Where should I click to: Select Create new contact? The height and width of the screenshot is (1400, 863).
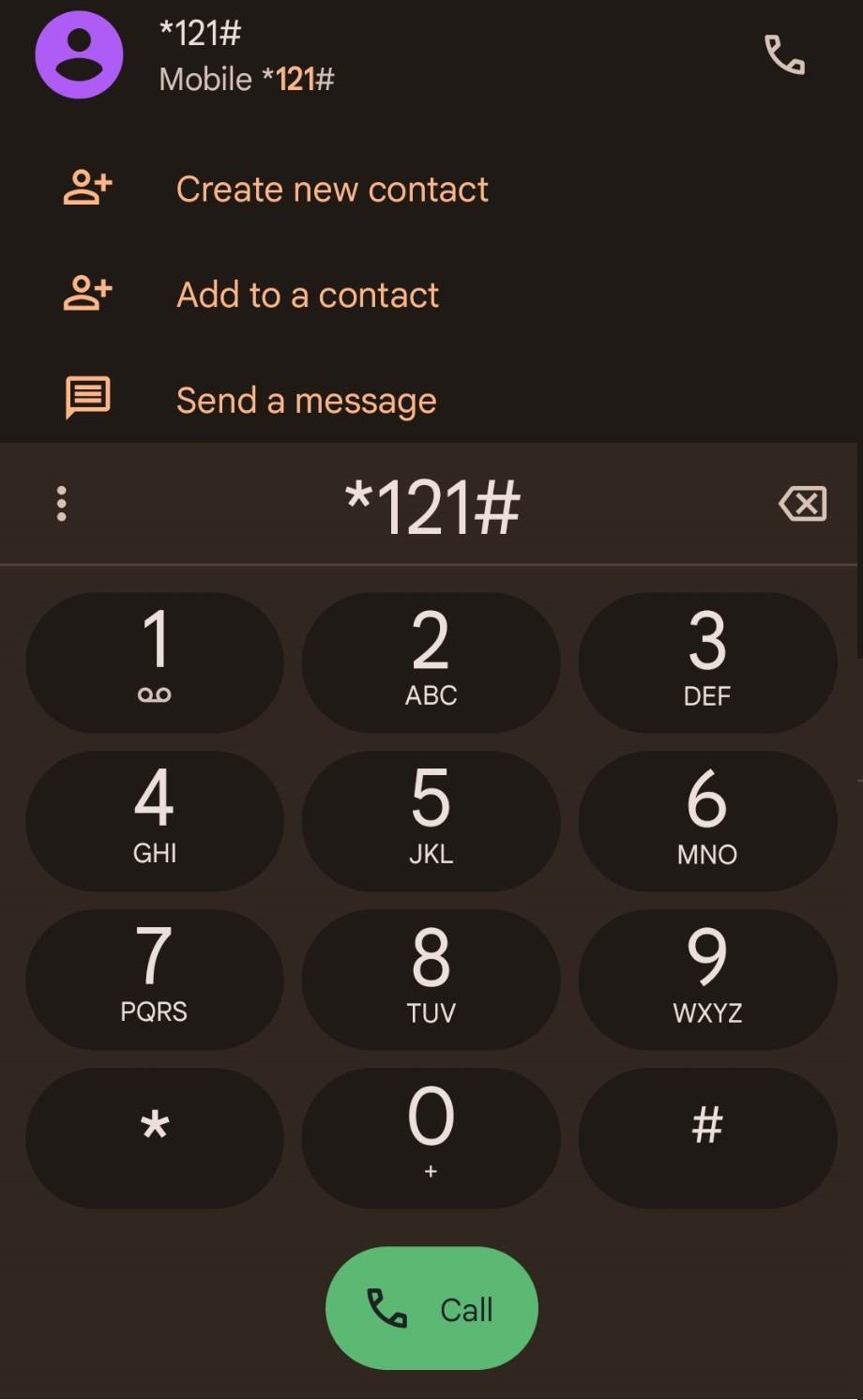point(332,190)
